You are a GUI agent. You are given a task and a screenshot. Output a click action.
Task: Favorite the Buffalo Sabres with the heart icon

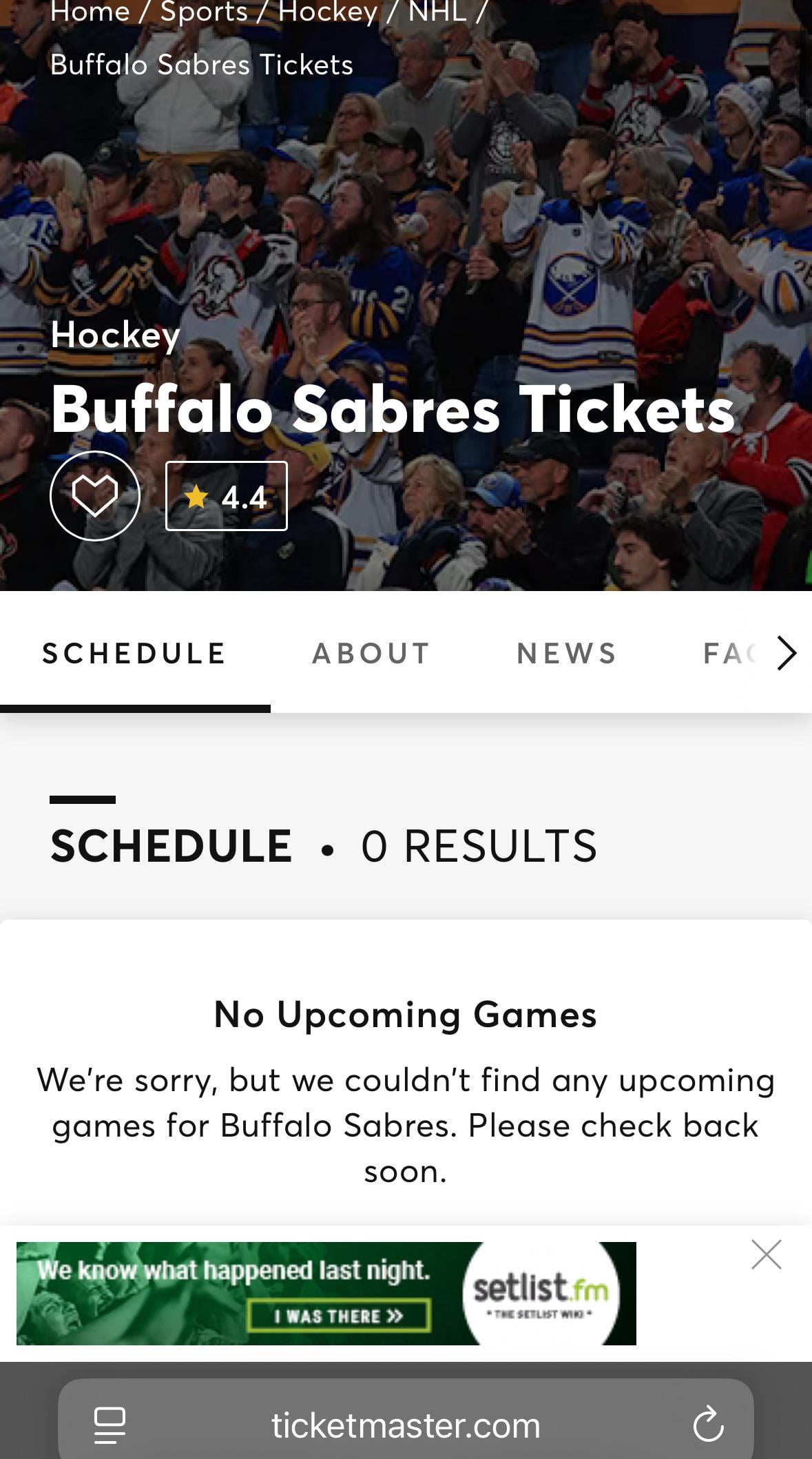95,495
